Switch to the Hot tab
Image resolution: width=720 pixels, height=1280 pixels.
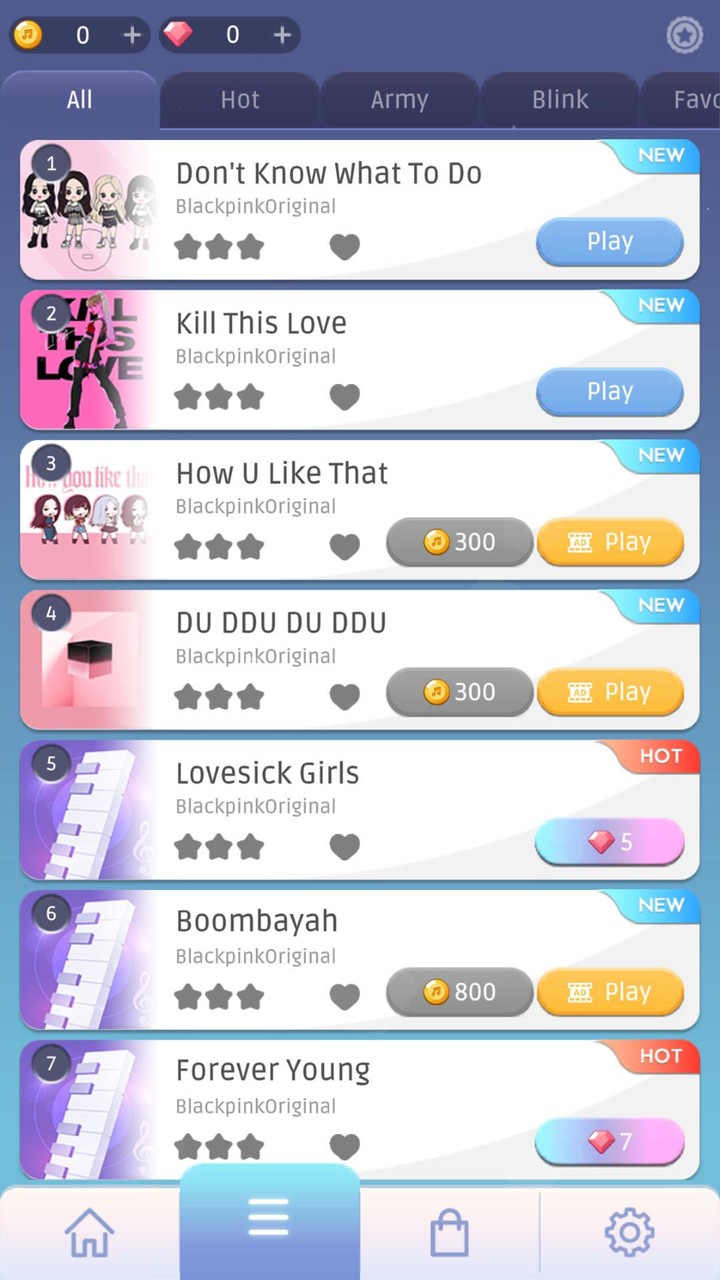(240, 99)
